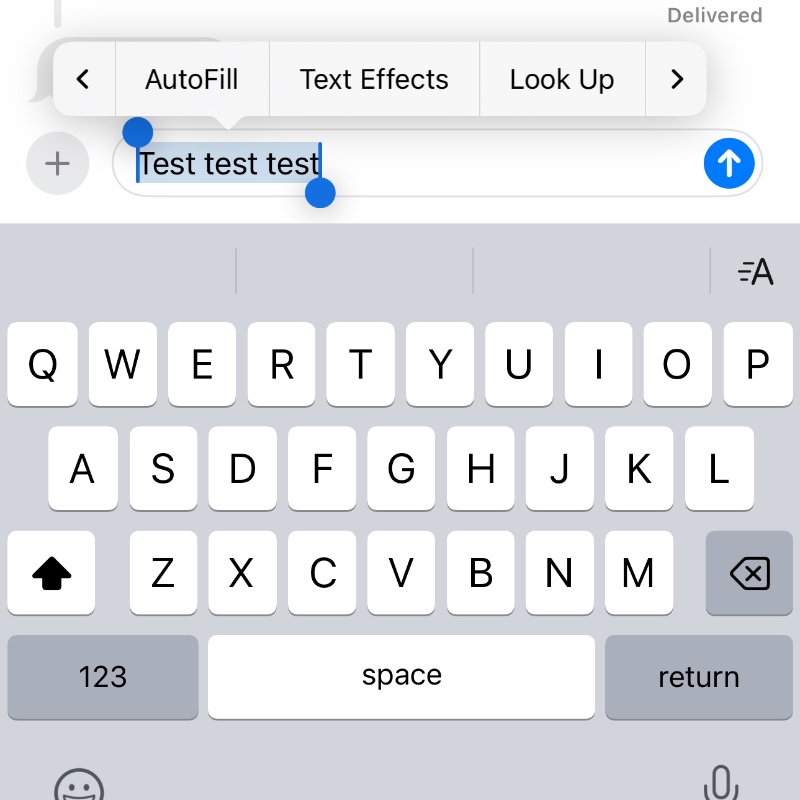This screenshot has height=800, width=800.
Task: Tap the message text field
Action: 500,164
